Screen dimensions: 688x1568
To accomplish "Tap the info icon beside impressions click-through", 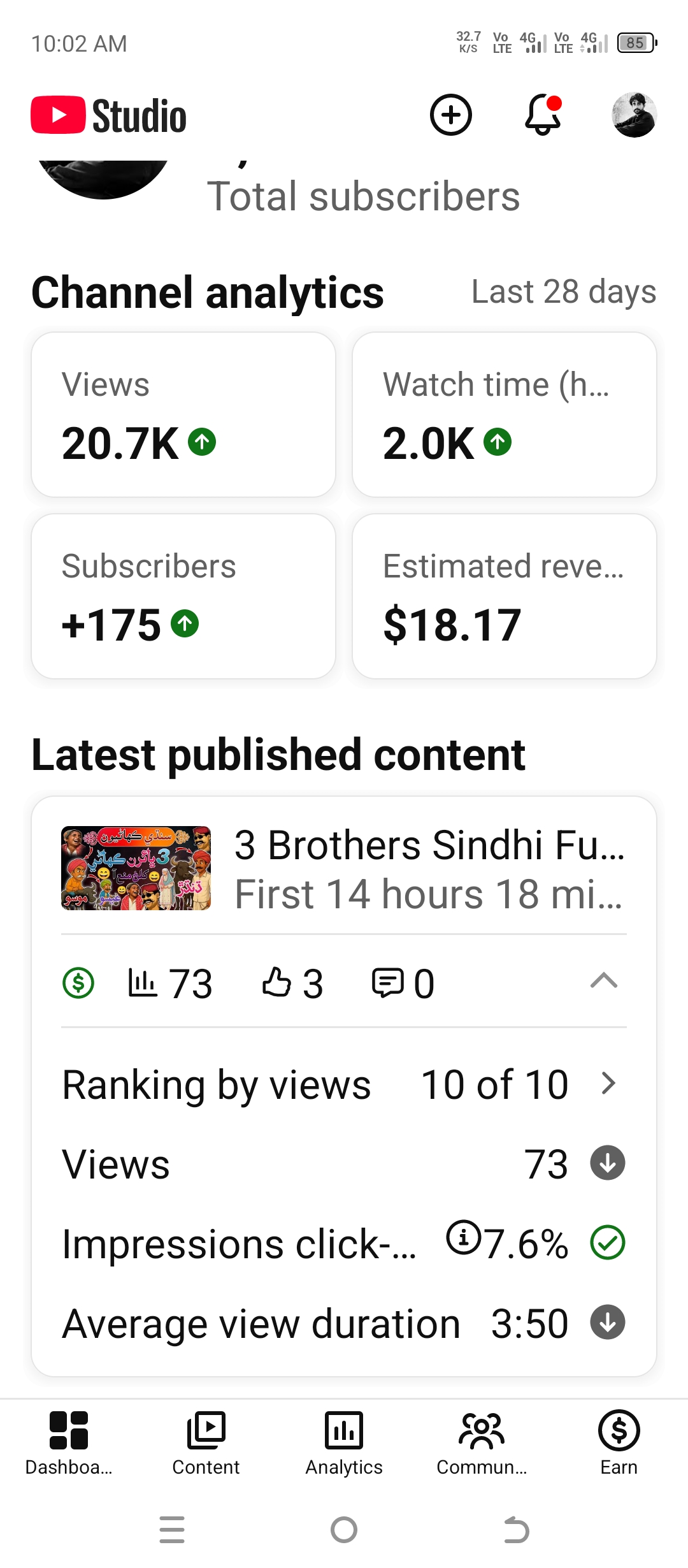I will 462,1240.
